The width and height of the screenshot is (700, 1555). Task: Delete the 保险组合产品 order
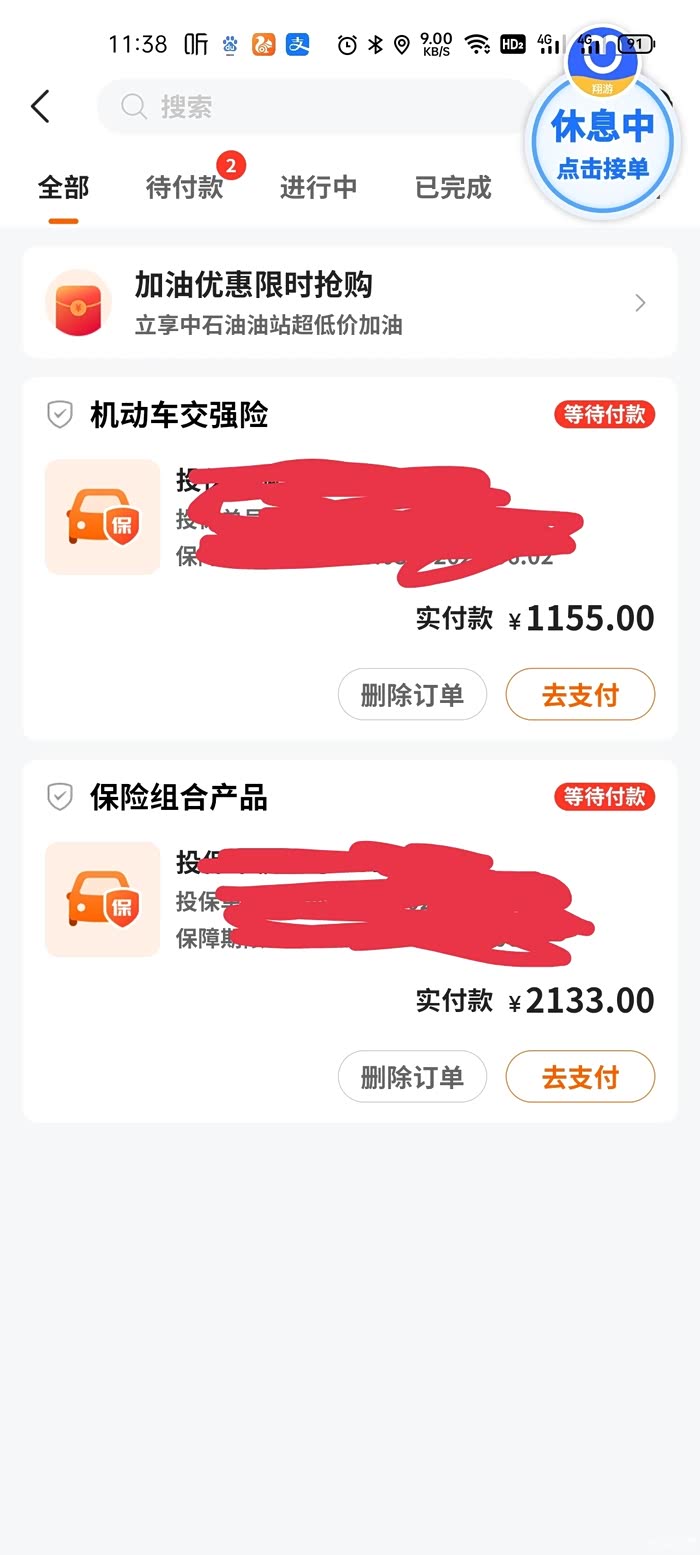click(412, 1077)
